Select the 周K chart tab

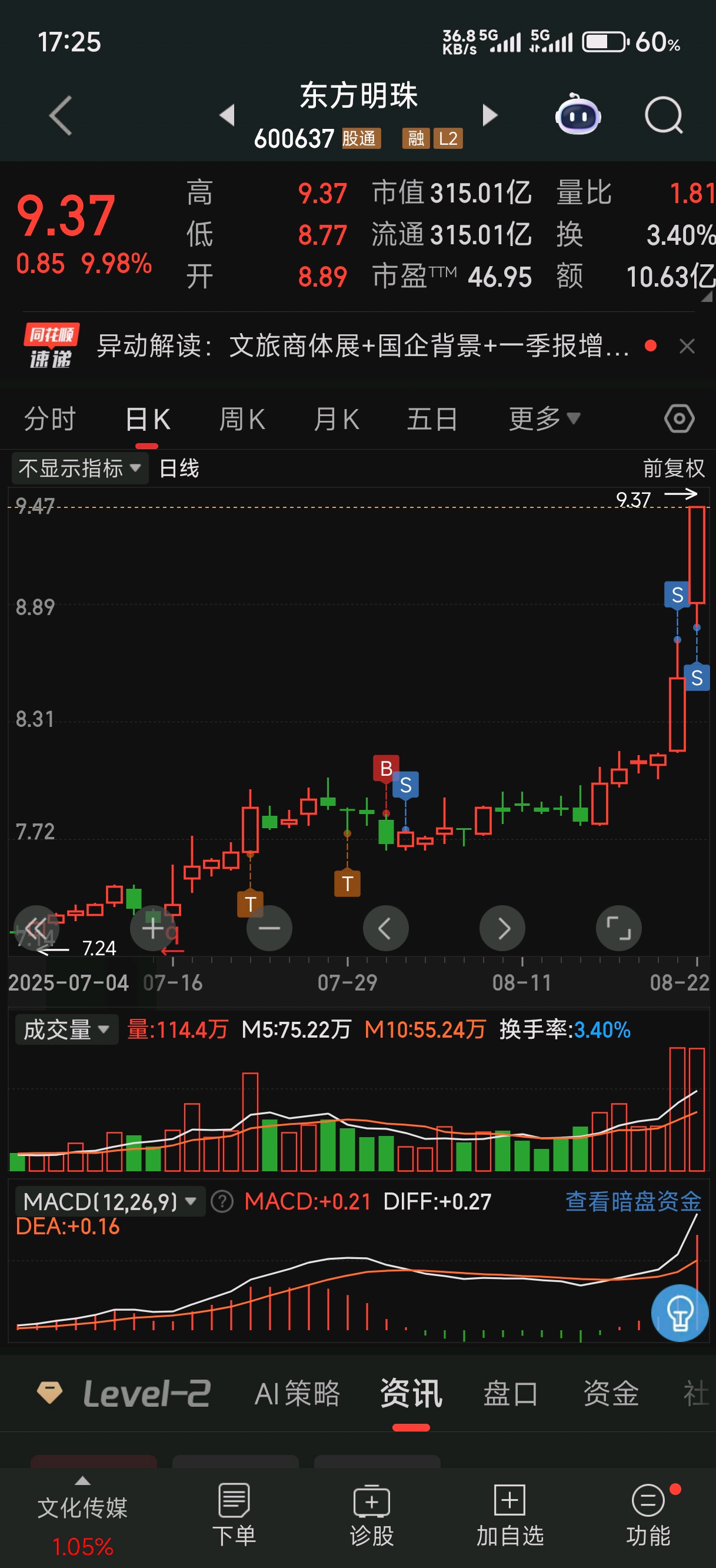(x=241, y=419)
